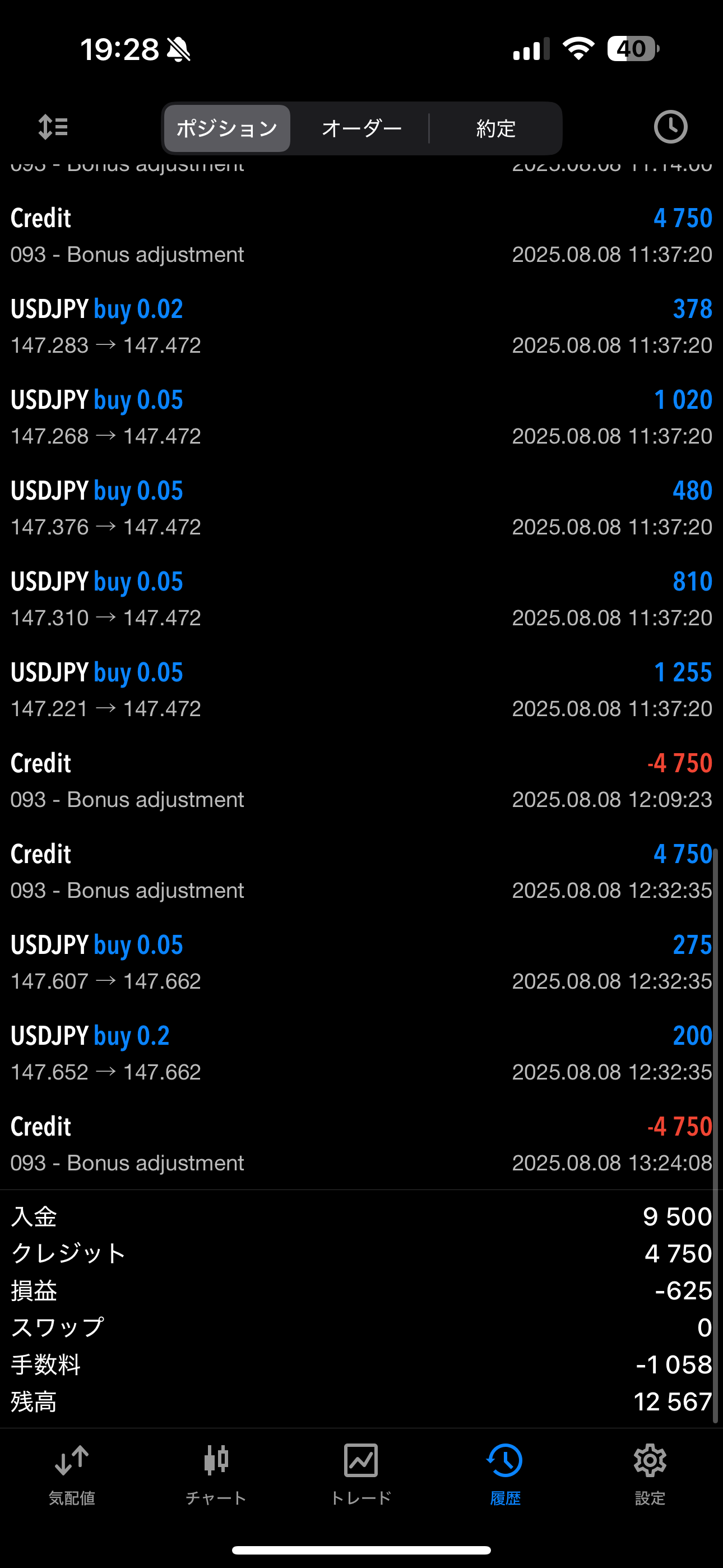Open USDJPY buy 0.05 trade with profit 1 255
The width and height of the screenshot is (723, 1568).
361,690
